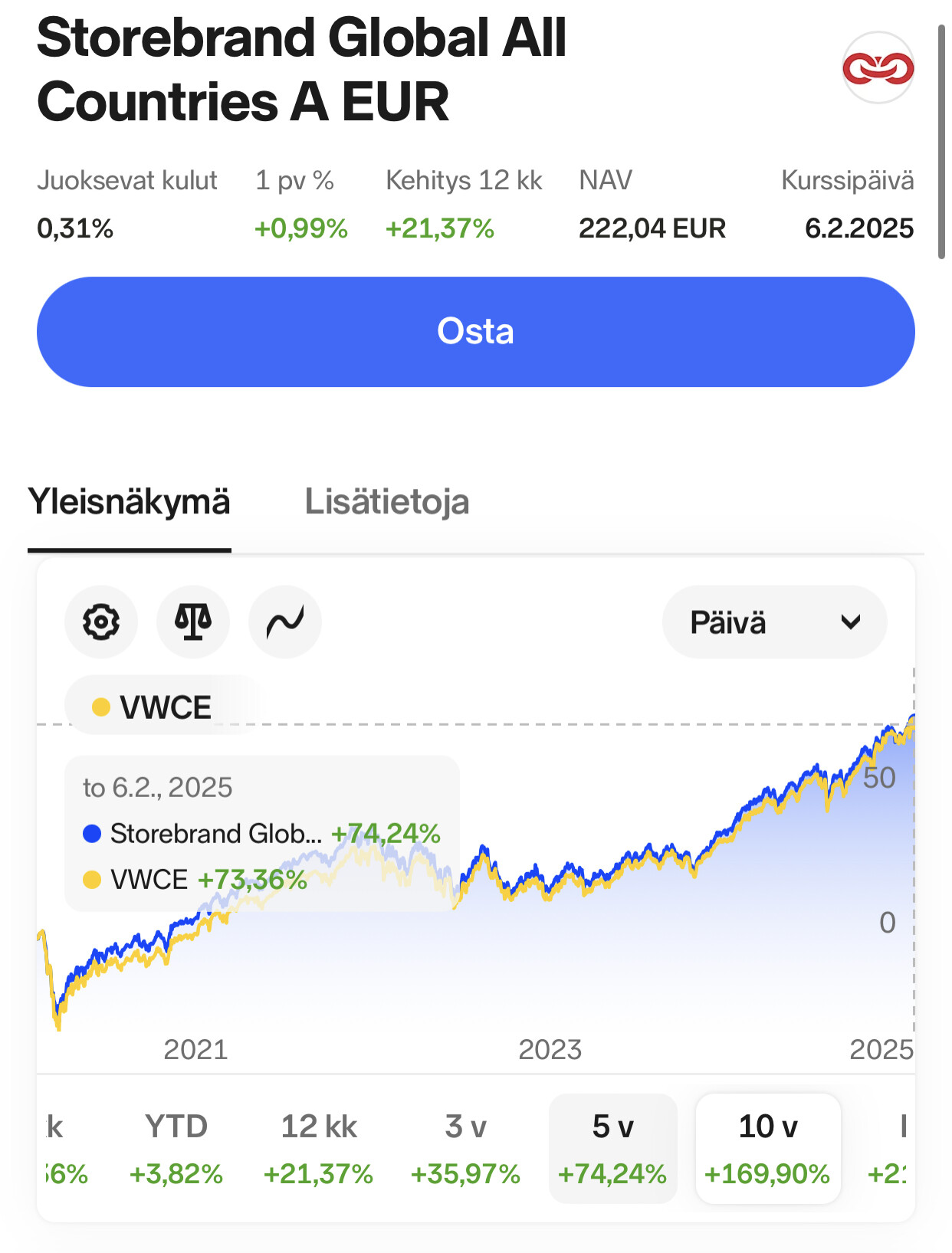
Task: Open the compare scales icon
Action: coord(193,622)
